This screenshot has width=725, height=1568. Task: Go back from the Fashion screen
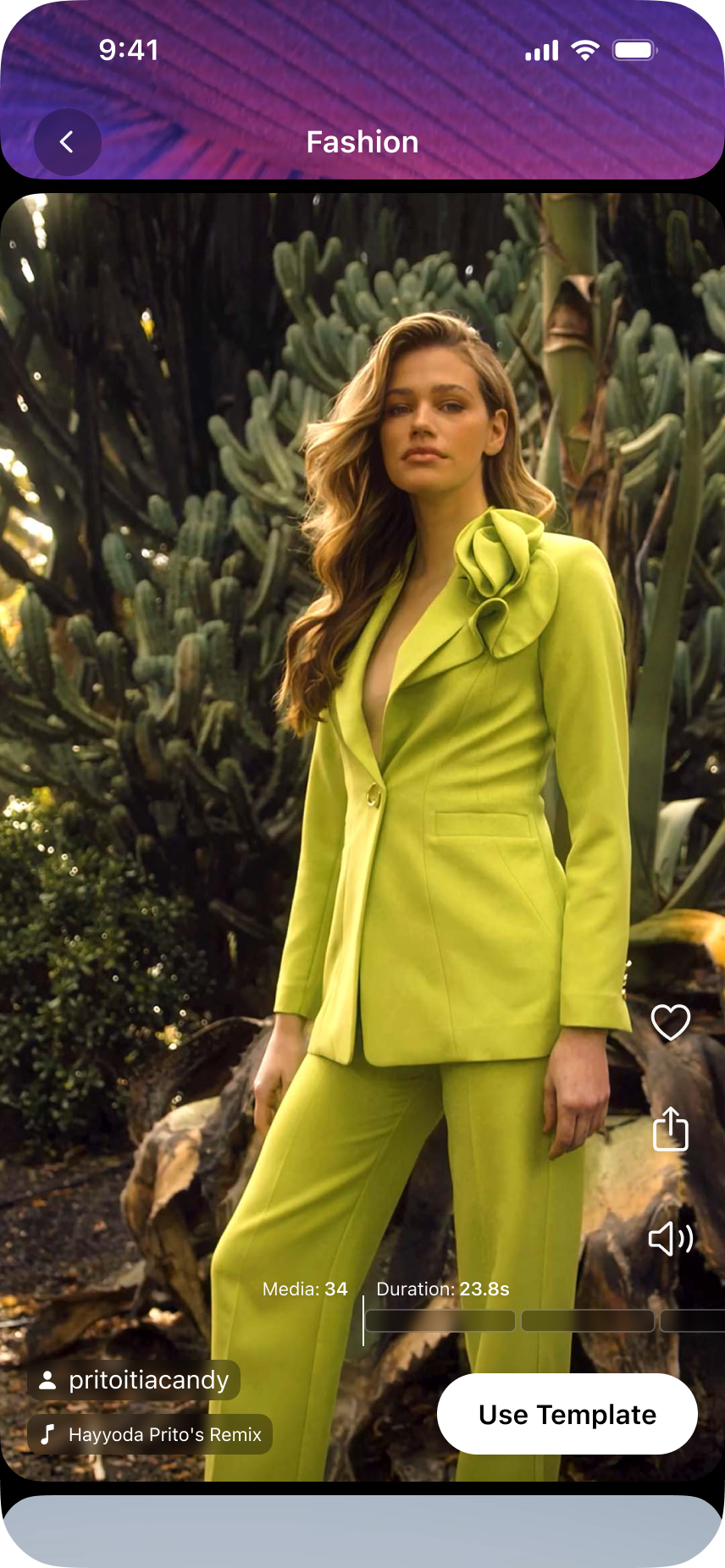(x=68, y=142)
